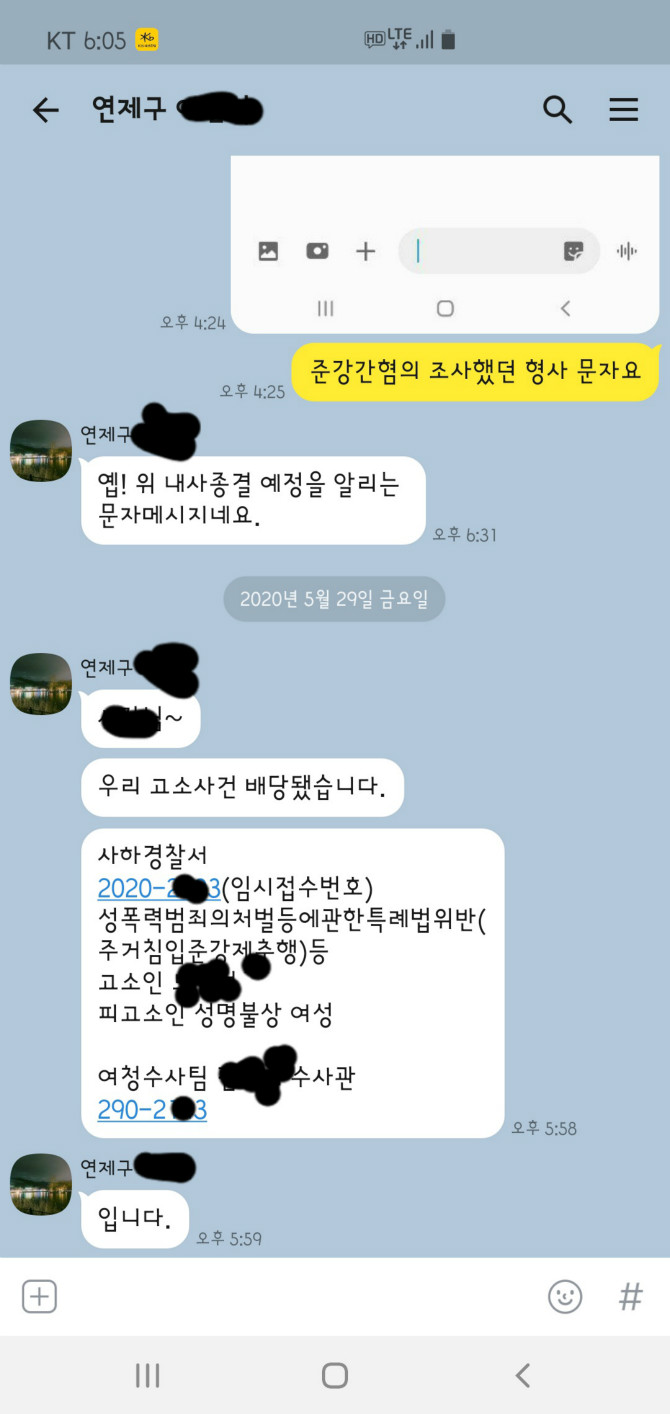670x1414 pixels.
Task: Go to the home screen via navigation bar
Action: point(335,1375)
